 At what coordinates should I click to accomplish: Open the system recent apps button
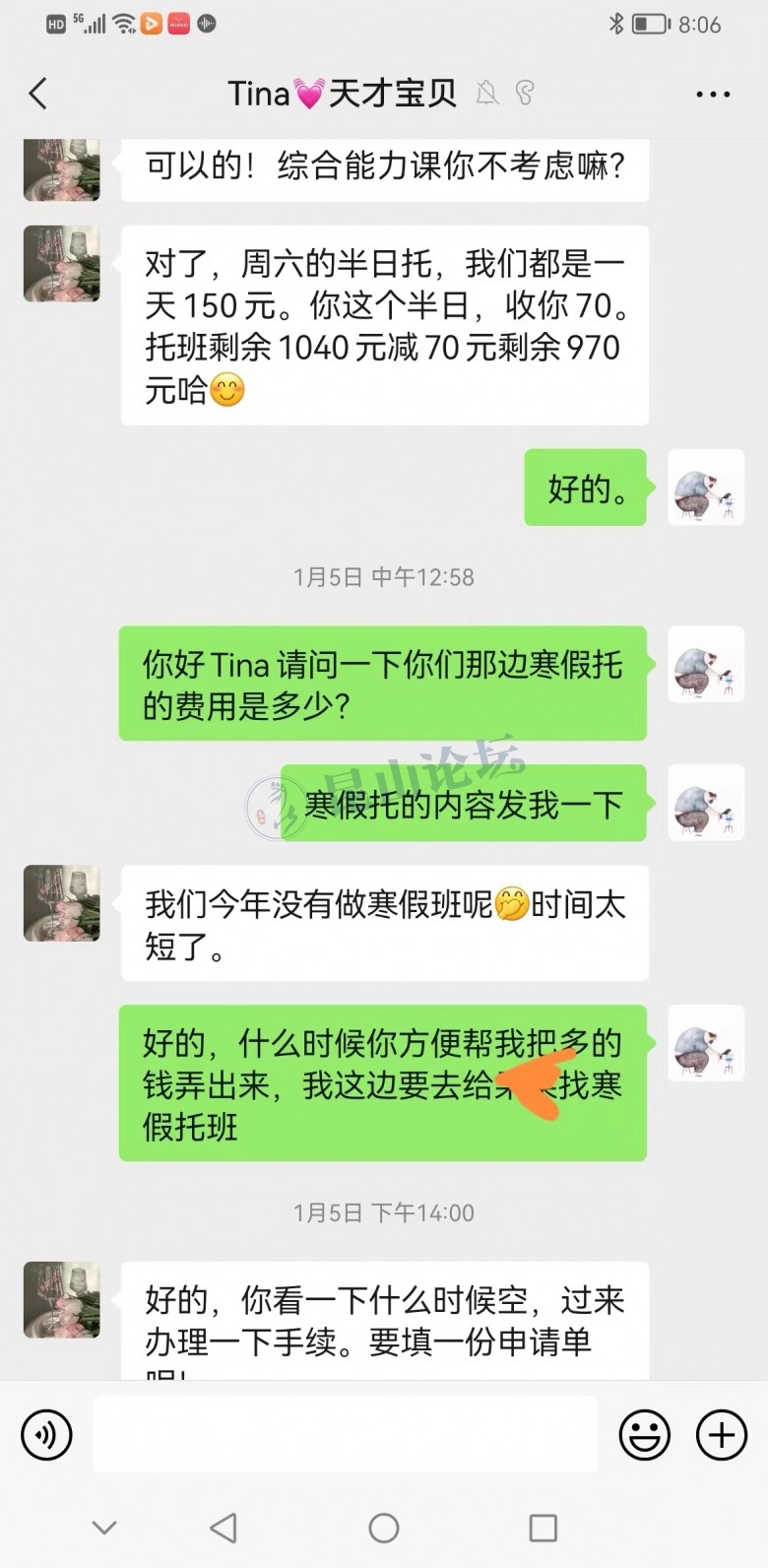tap(543, 1528)
